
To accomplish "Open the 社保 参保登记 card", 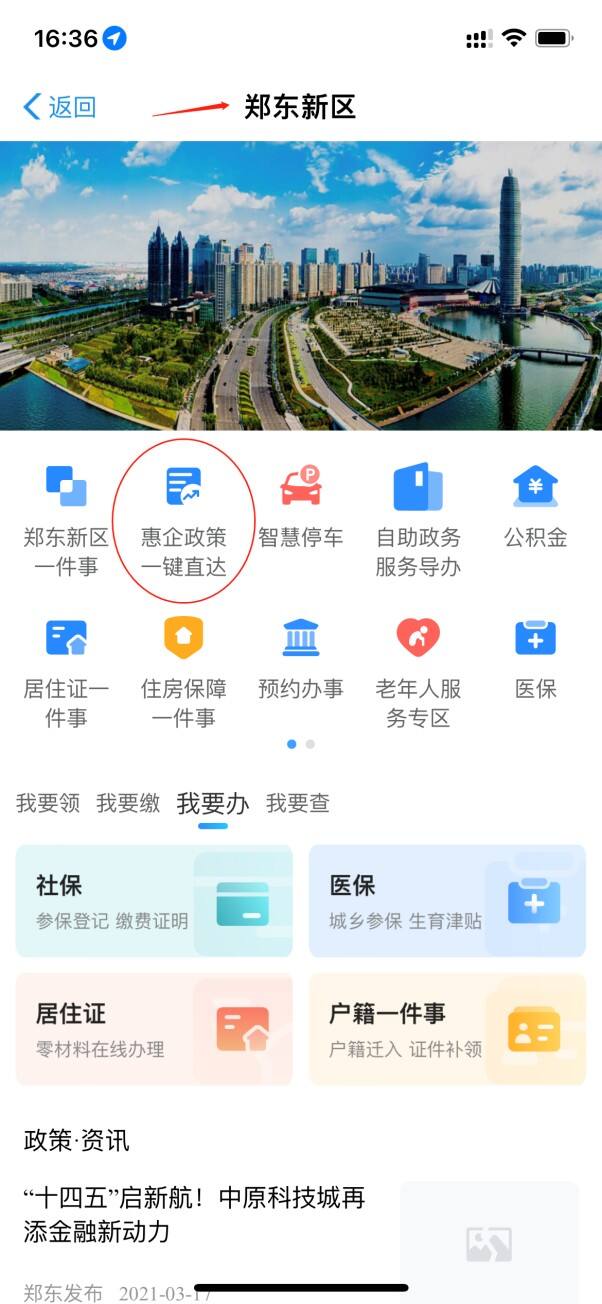I will 154,901.
